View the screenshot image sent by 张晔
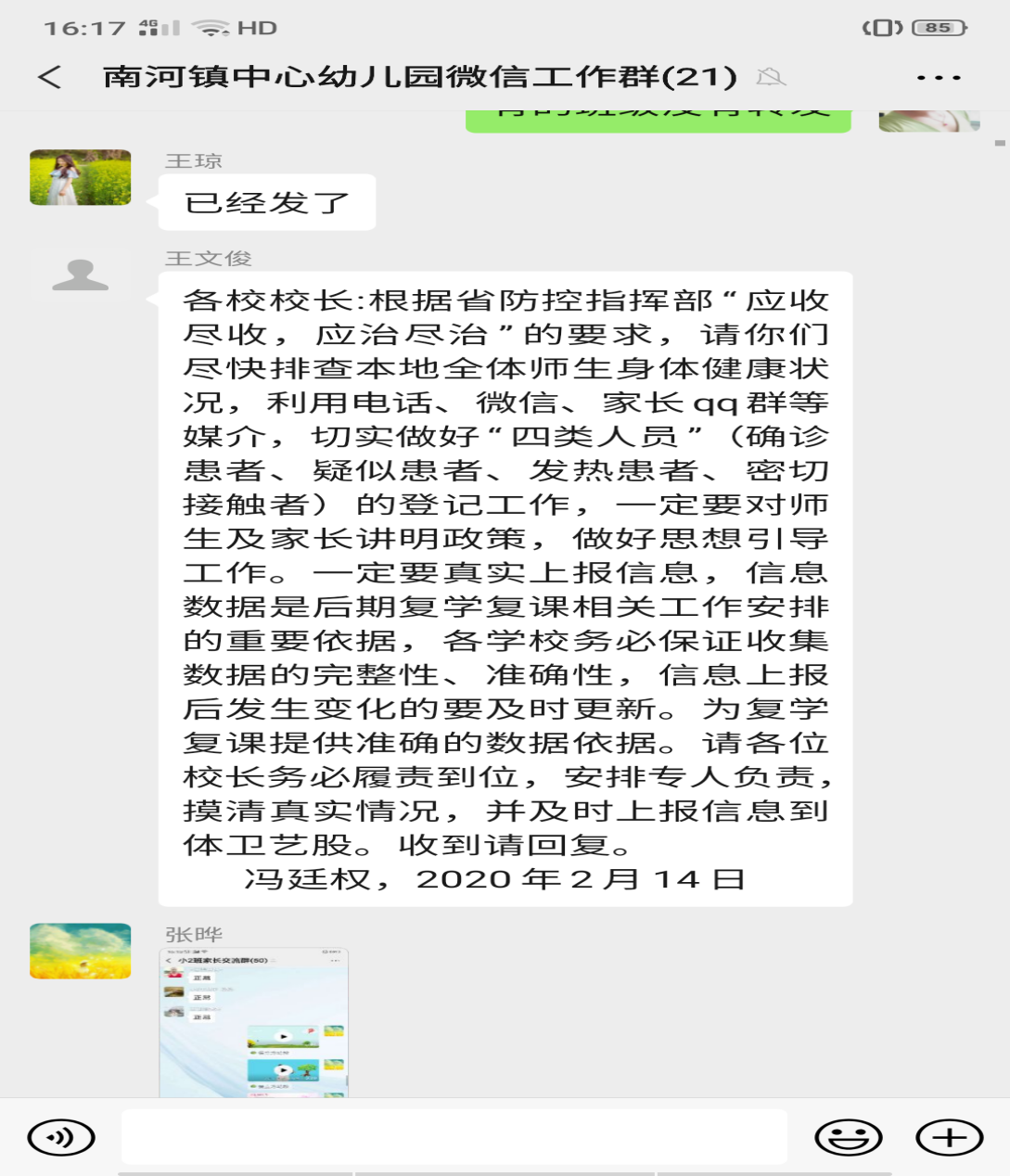 pyautogui.click(x=254, y=1022)
